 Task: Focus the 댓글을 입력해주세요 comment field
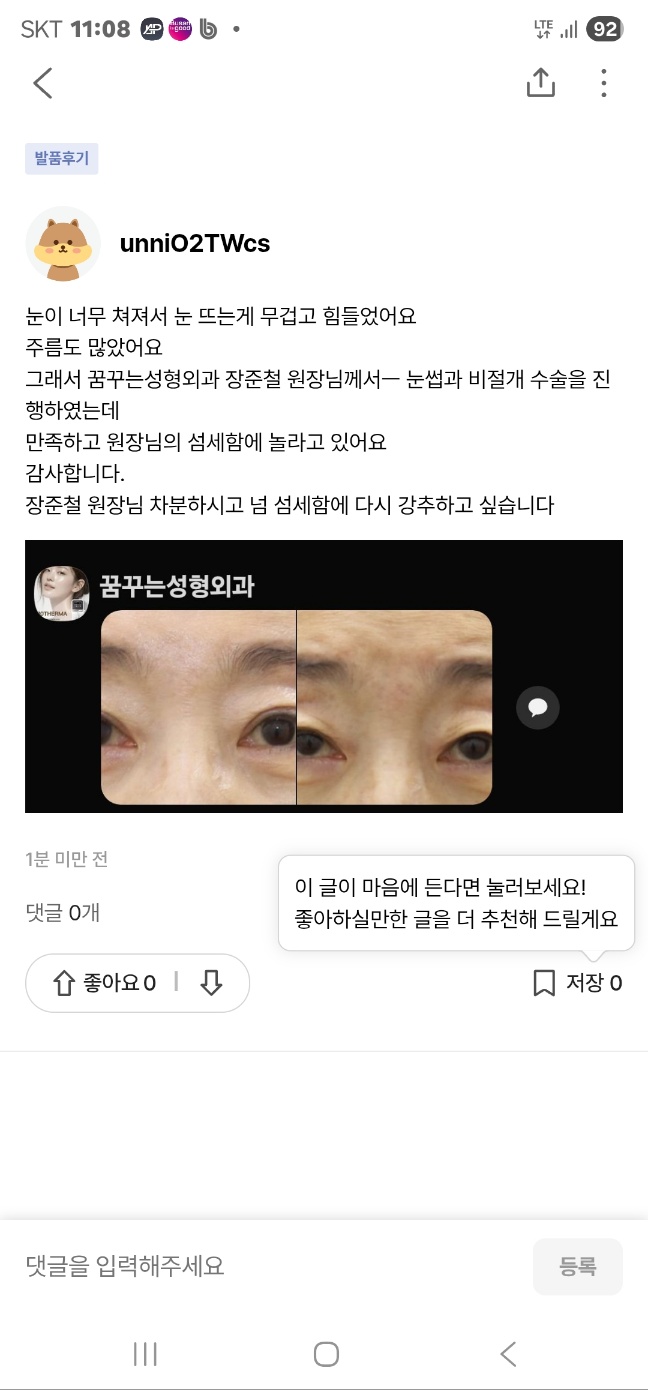270,1267
